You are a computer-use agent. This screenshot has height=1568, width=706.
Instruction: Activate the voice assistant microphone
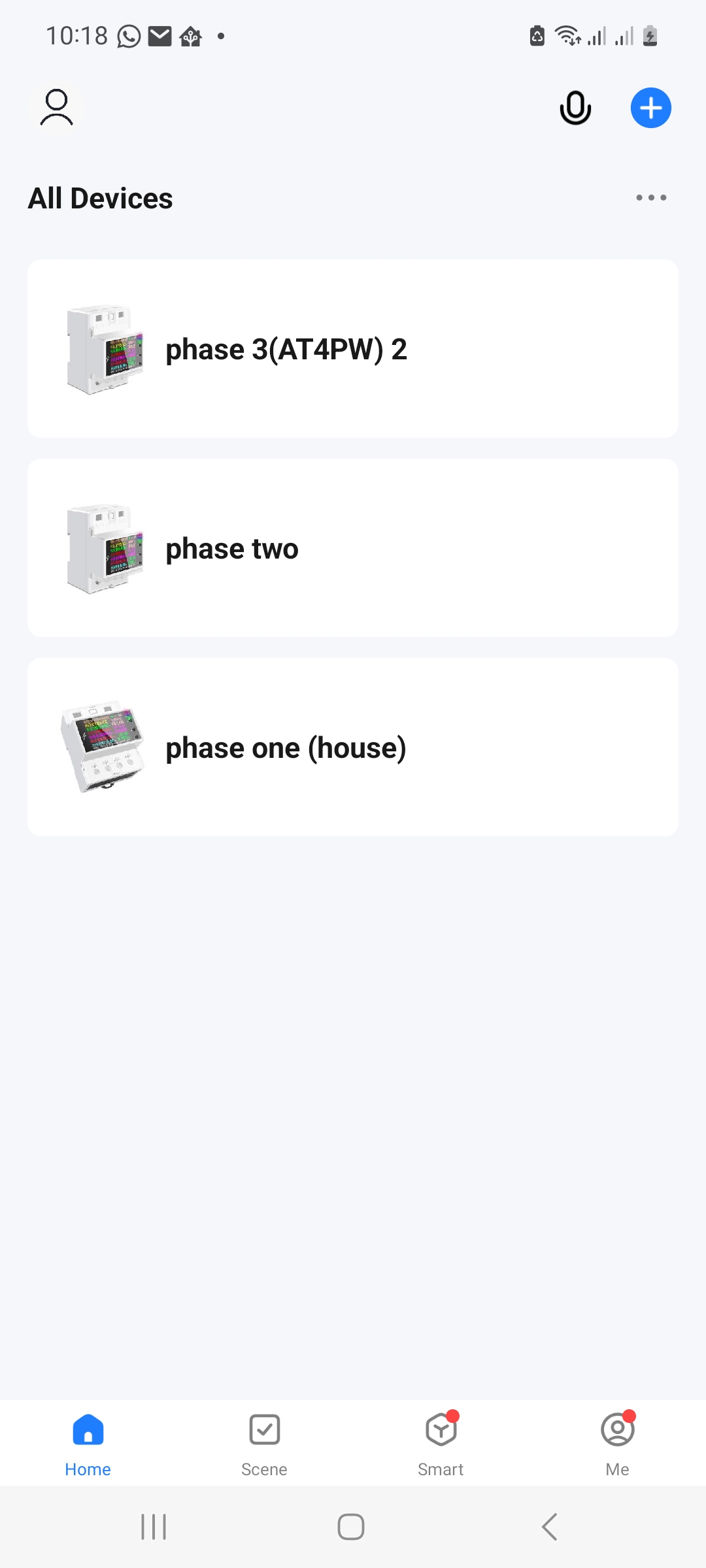click(575, 108)
